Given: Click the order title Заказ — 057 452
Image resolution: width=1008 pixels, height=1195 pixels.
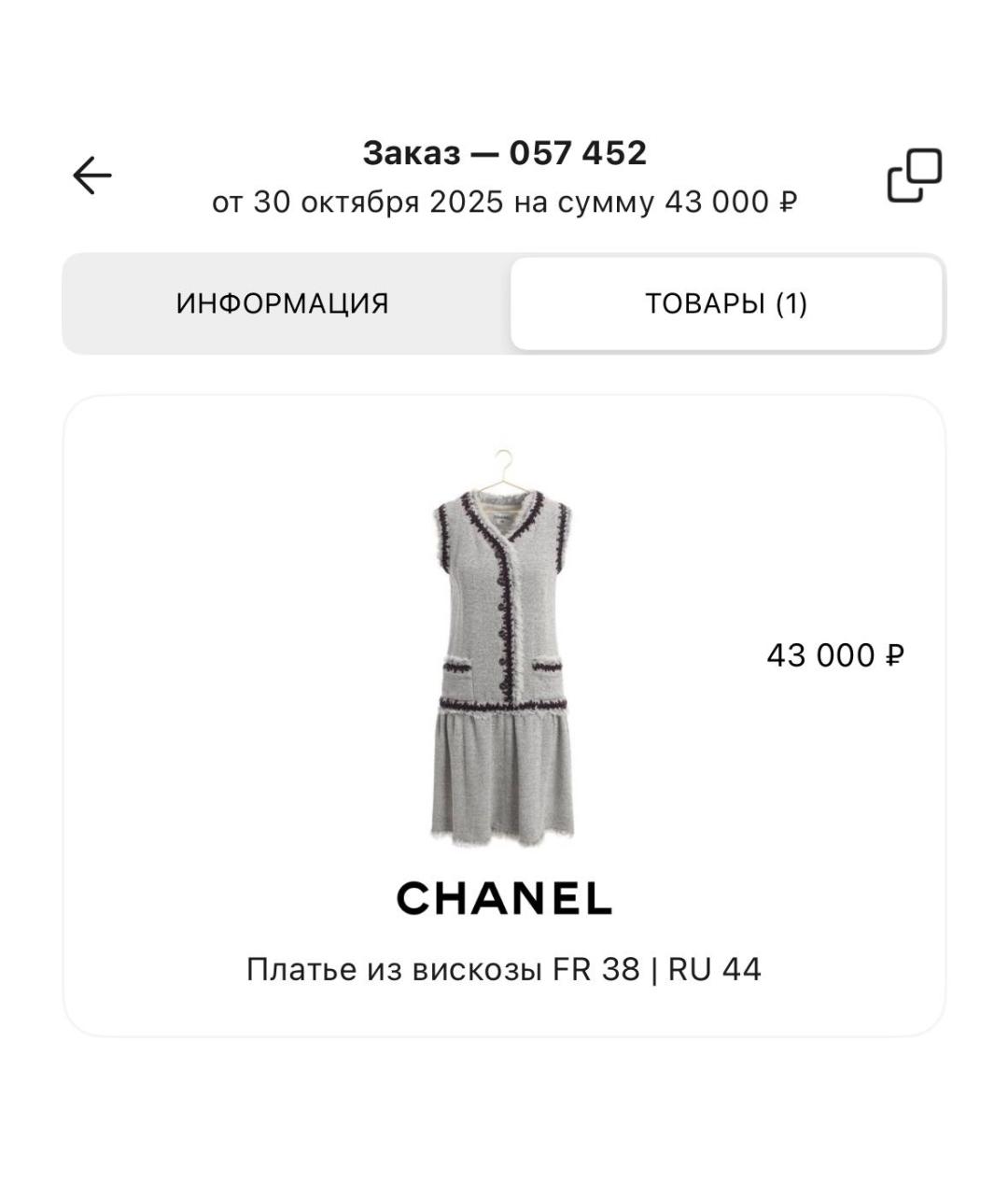Looking at the screenshot, I should coord(504,153).
